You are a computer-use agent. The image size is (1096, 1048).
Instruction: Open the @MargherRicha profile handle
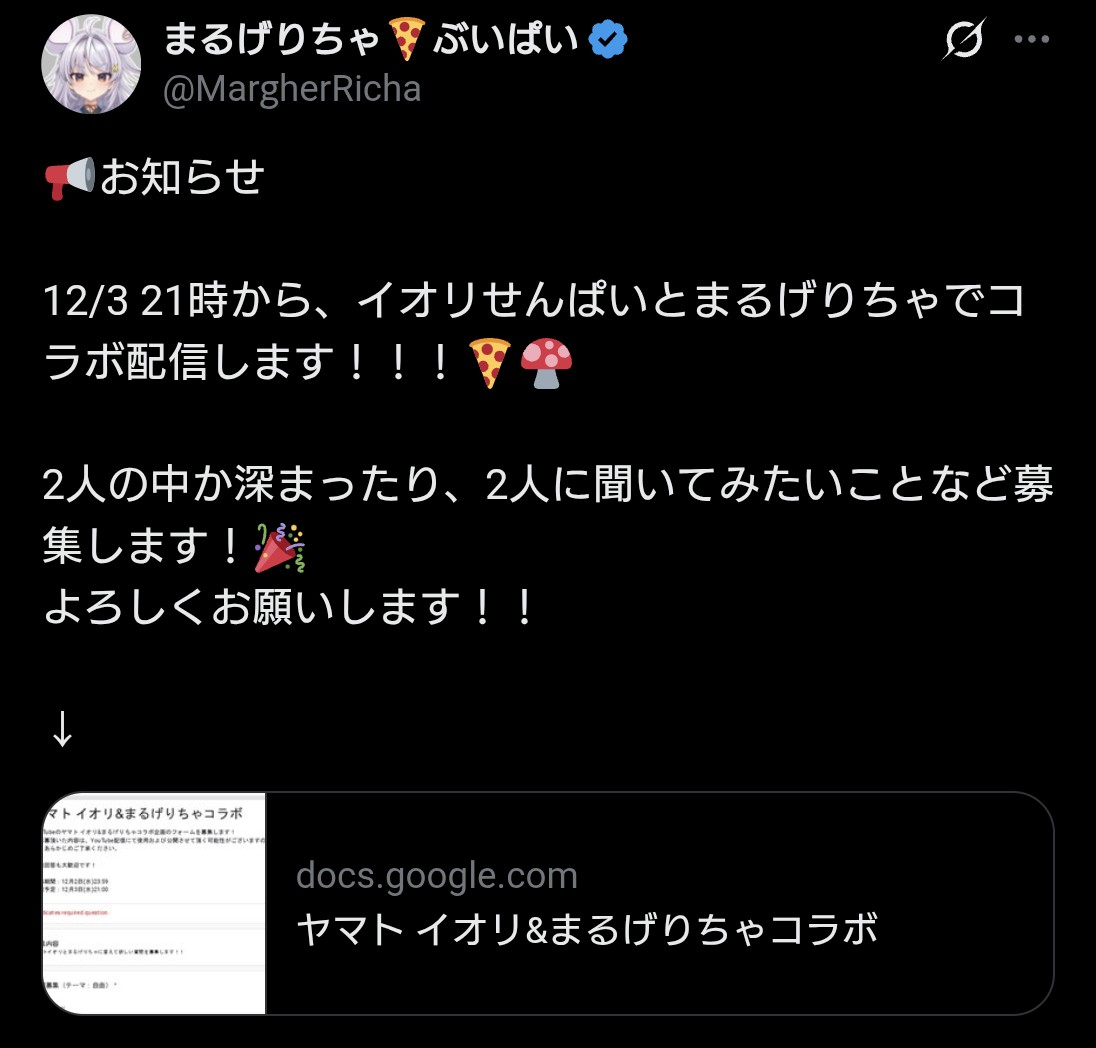291,89
